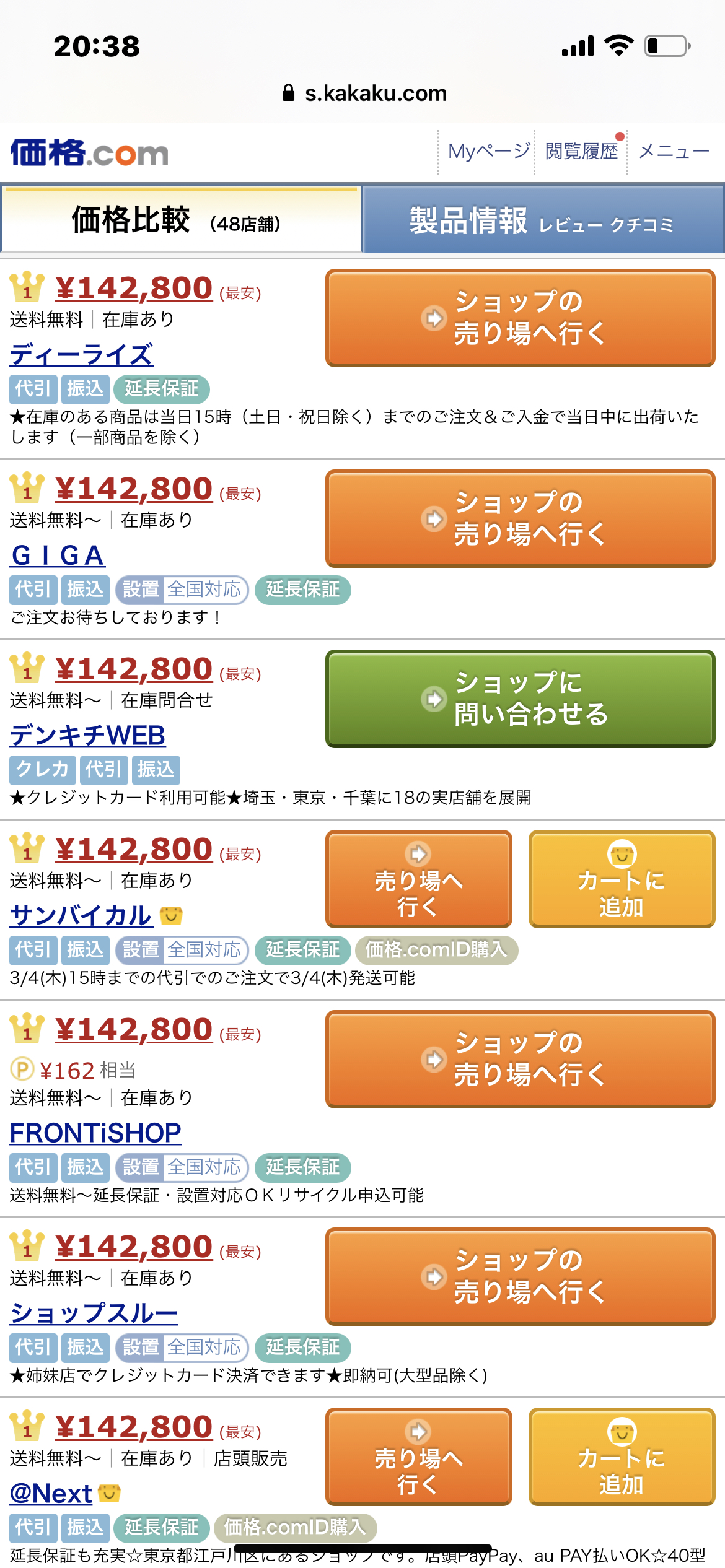Image resolution: width=725 pixels, height=1568 pixels.
Task: Open 閲覧履歴 browsing history
Action: 581,151
